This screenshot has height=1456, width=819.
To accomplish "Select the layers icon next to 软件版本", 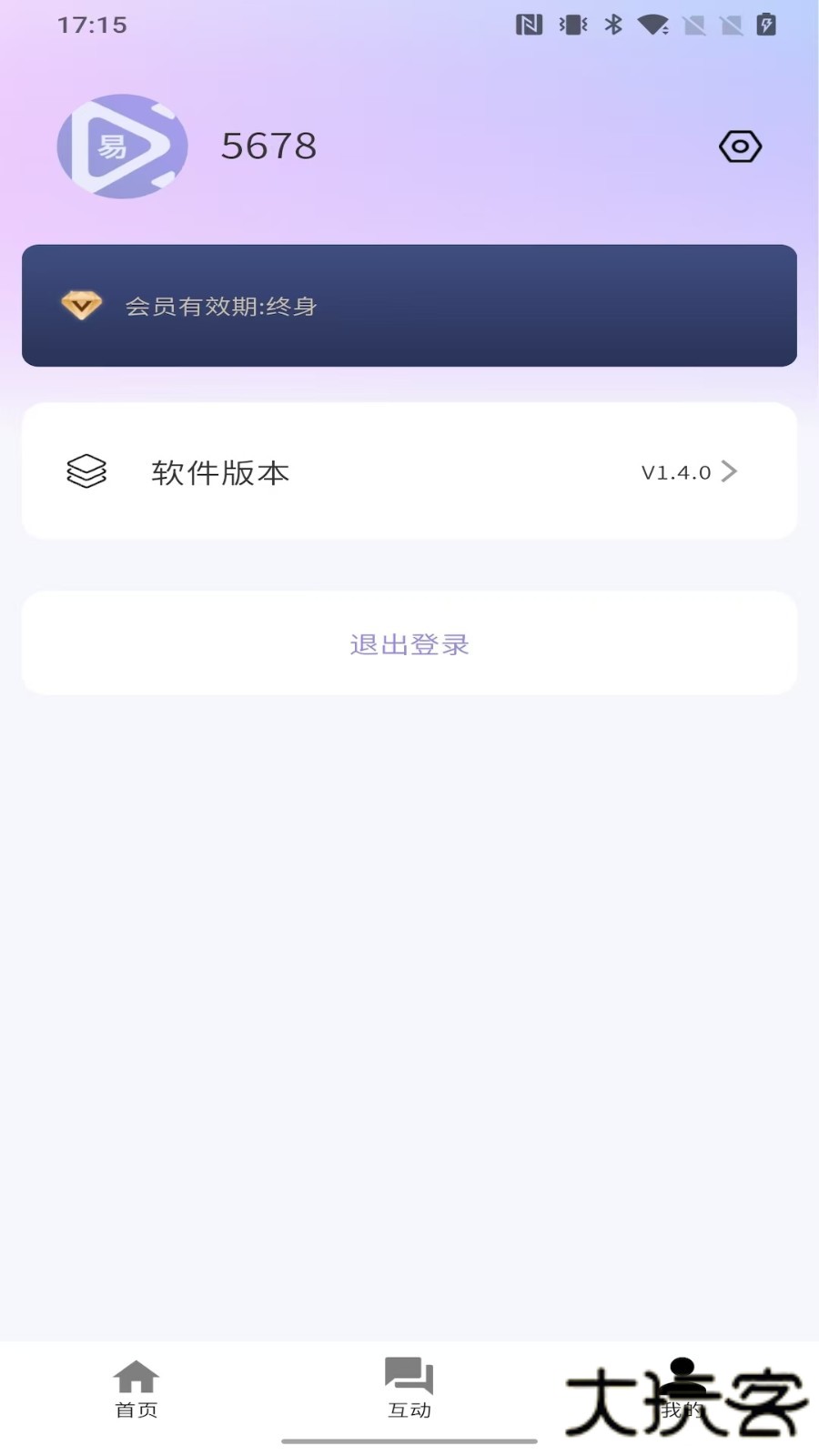I will (86, 471).
